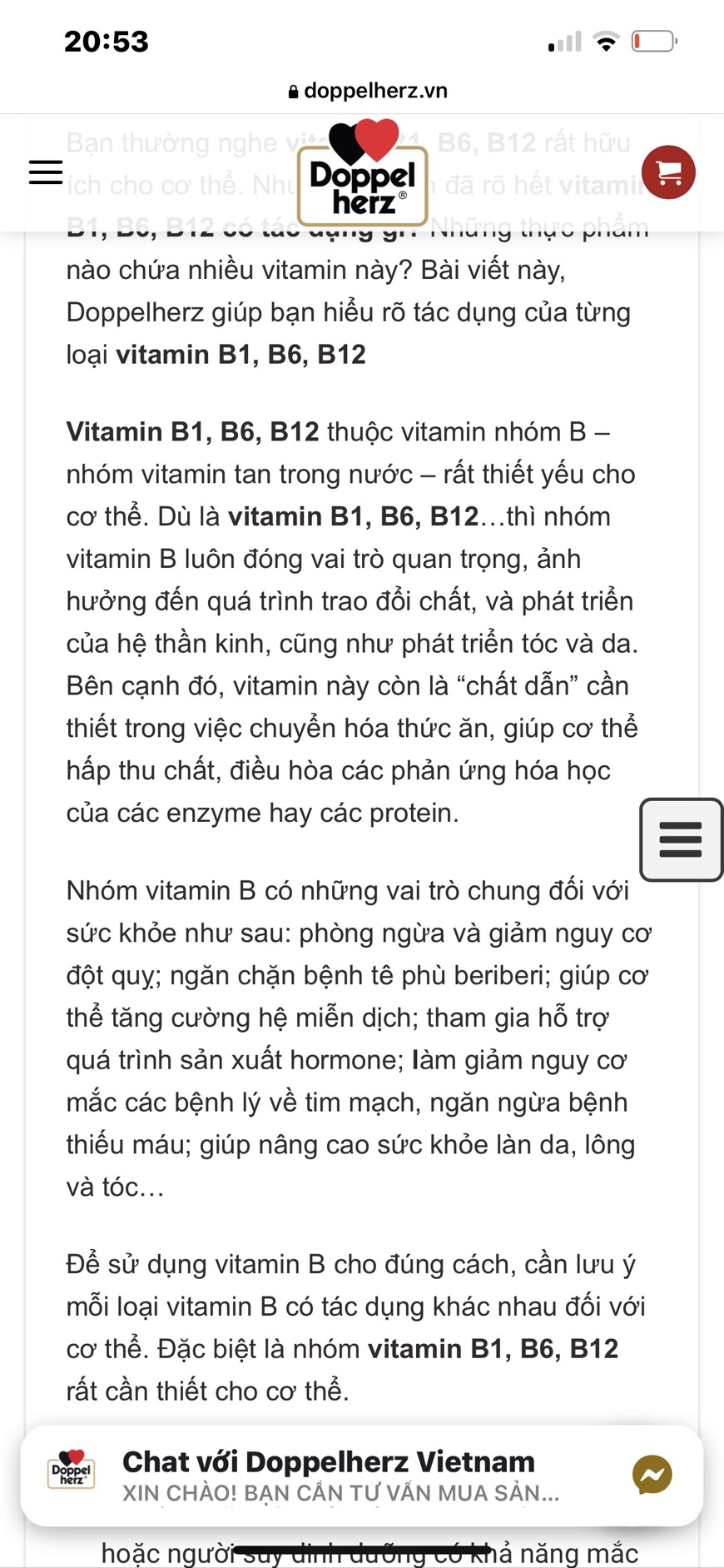
Task: Open the floating table of contents button
Action: (681, 839)
